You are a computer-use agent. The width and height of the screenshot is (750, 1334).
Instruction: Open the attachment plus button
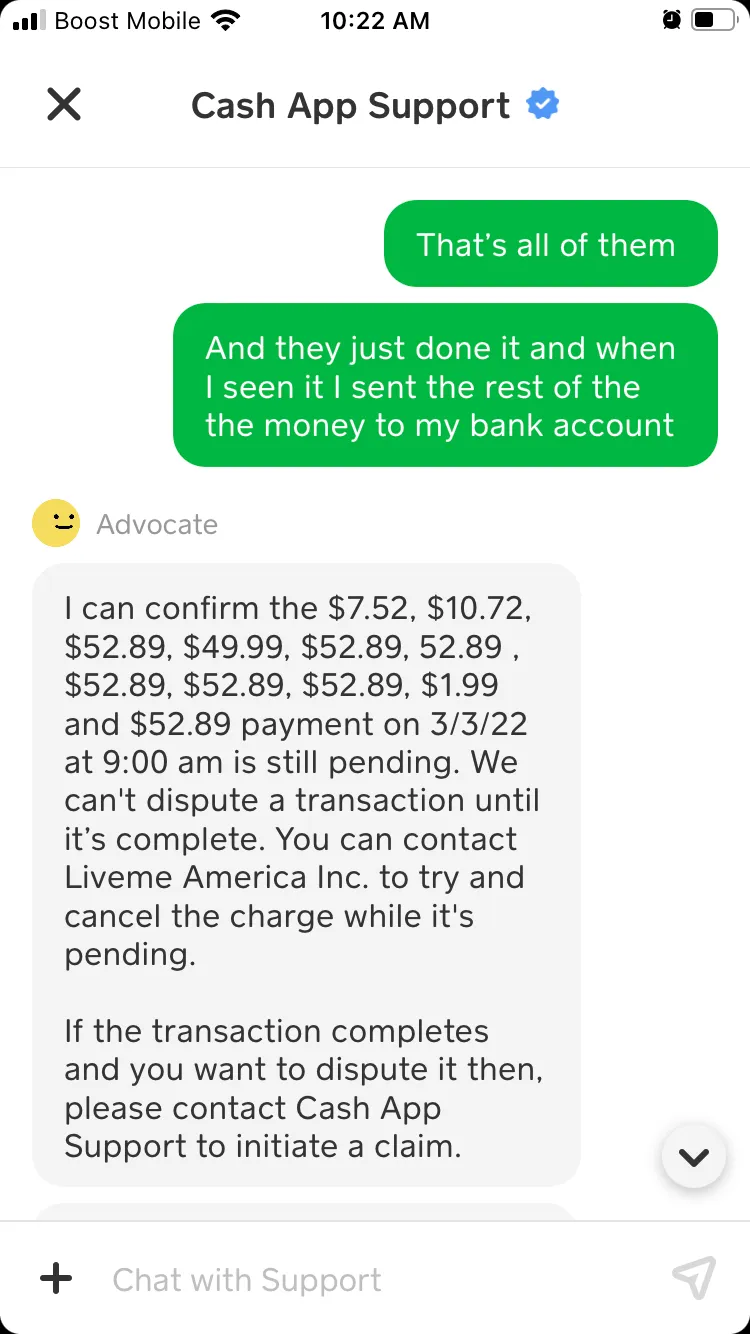click(56, 1278)
